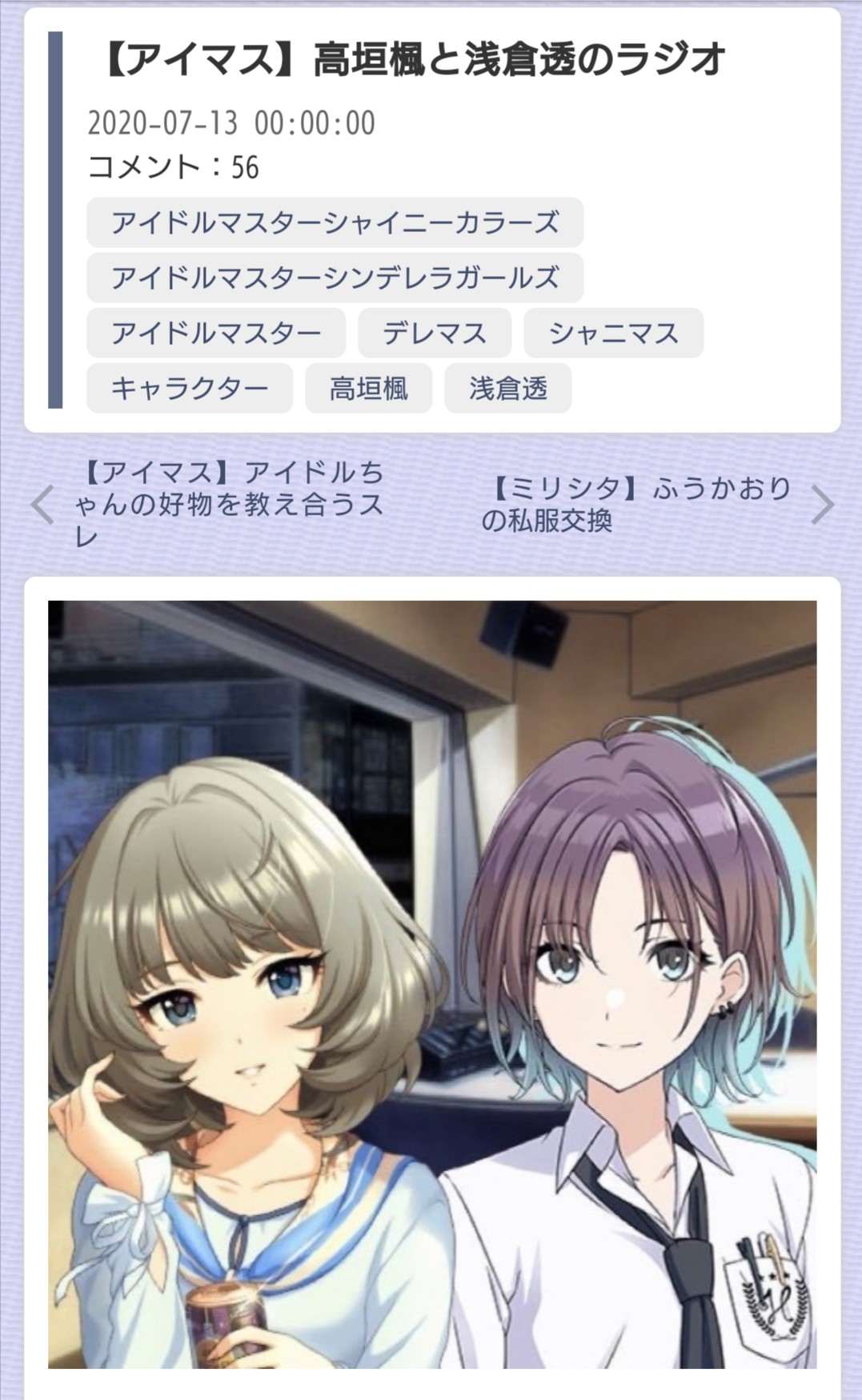
Task: Open the キャラクター tag
Action: click(190, 388)
